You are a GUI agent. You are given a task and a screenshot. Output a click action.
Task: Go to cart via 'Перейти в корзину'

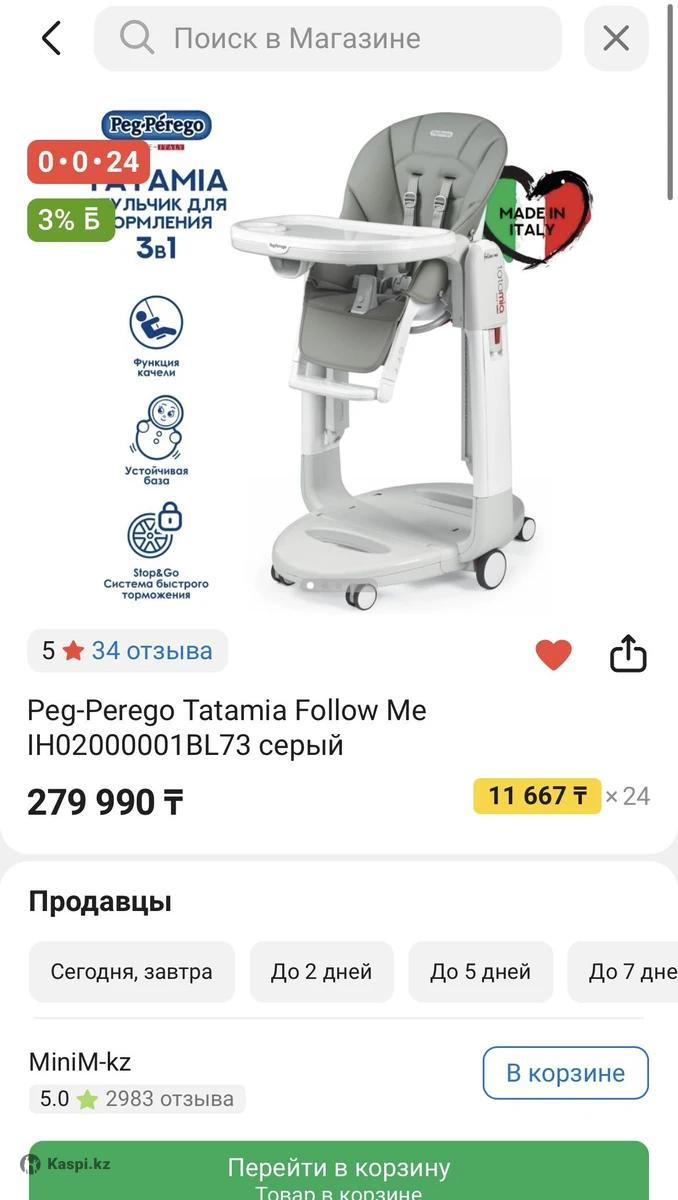pos(339,1172)
